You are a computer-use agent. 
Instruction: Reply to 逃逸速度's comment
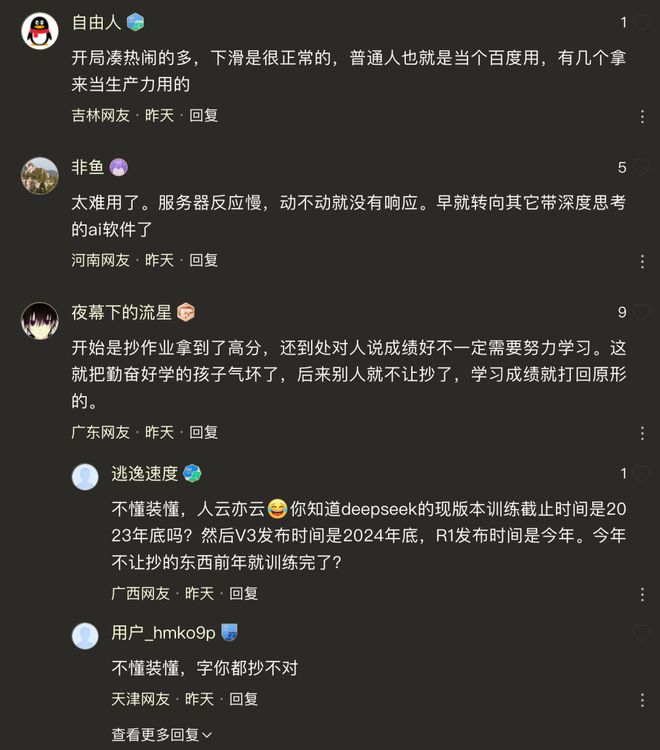click(x=243, y=593)
